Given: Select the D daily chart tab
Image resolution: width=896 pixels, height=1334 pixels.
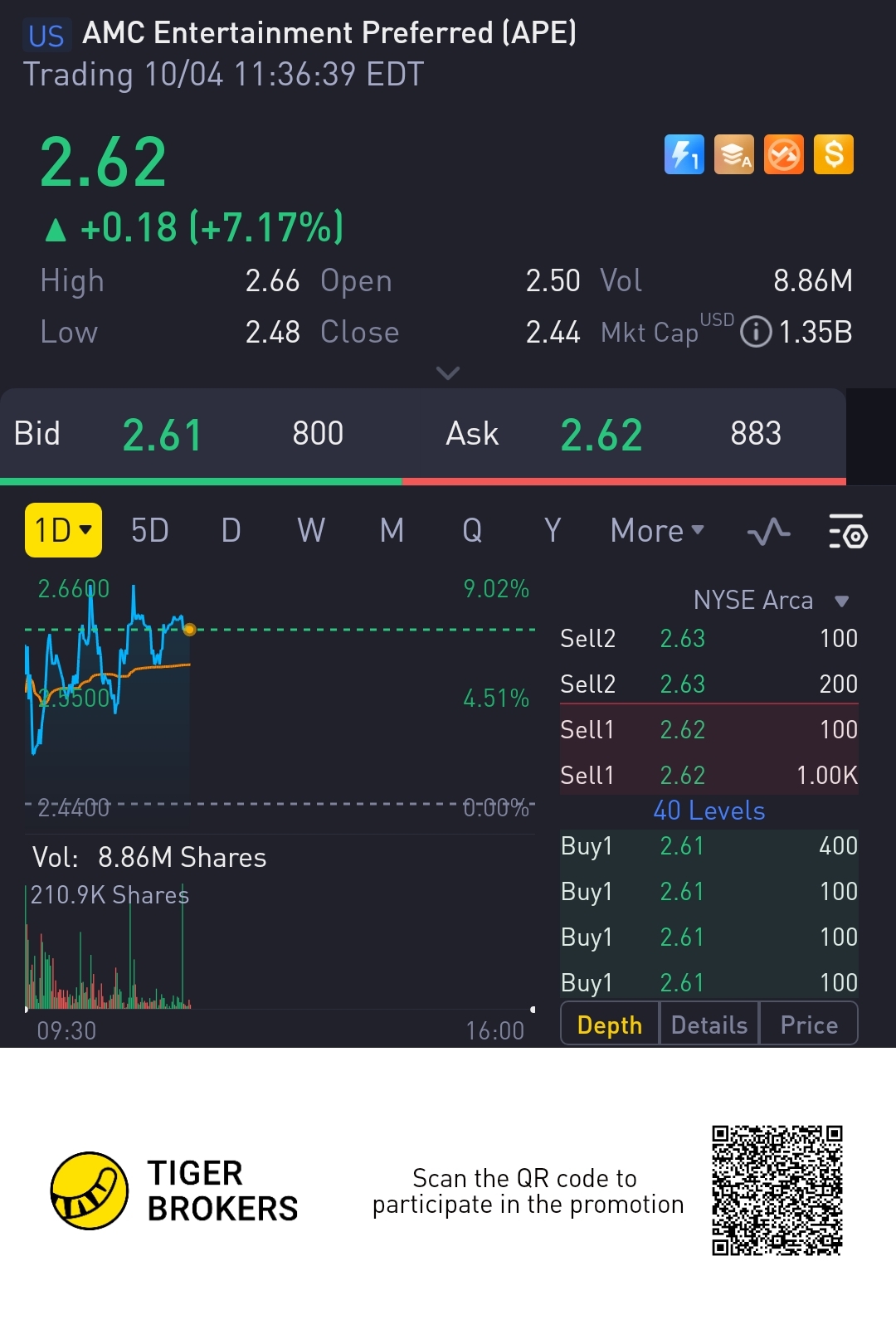Looking at the screenshot, I should pos(231,530).
